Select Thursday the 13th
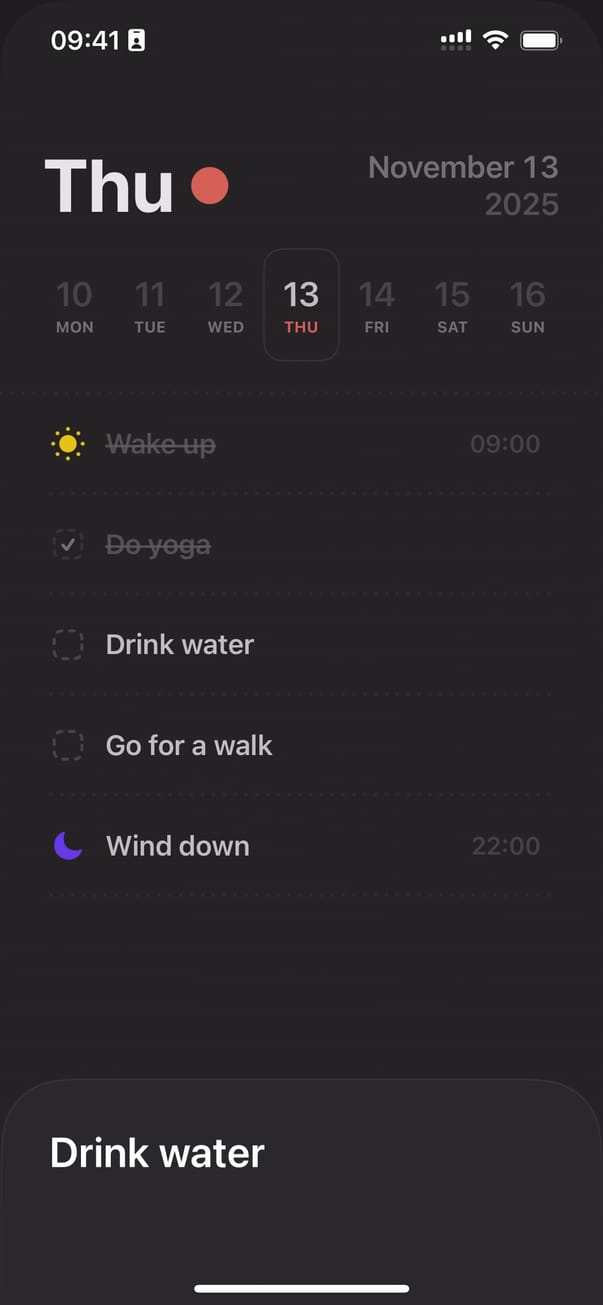This screenshot has height=1305, width=603. [x=301, y=305]
